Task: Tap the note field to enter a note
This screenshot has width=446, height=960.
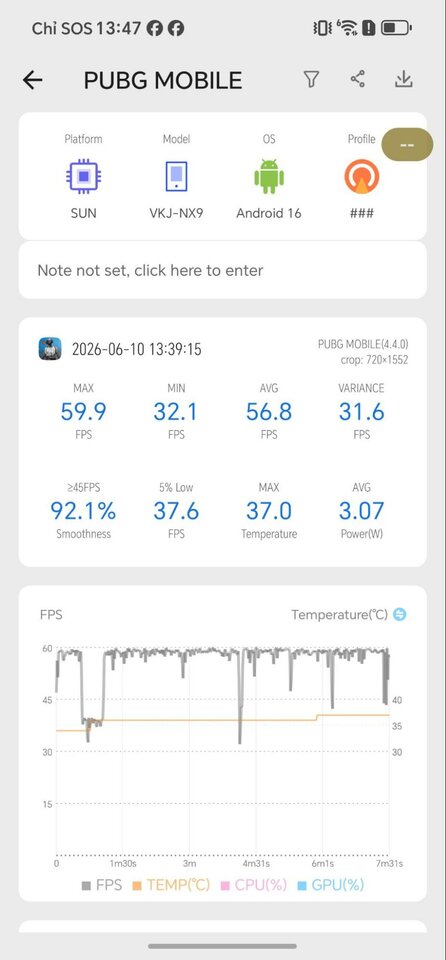Action: [222, 270]
